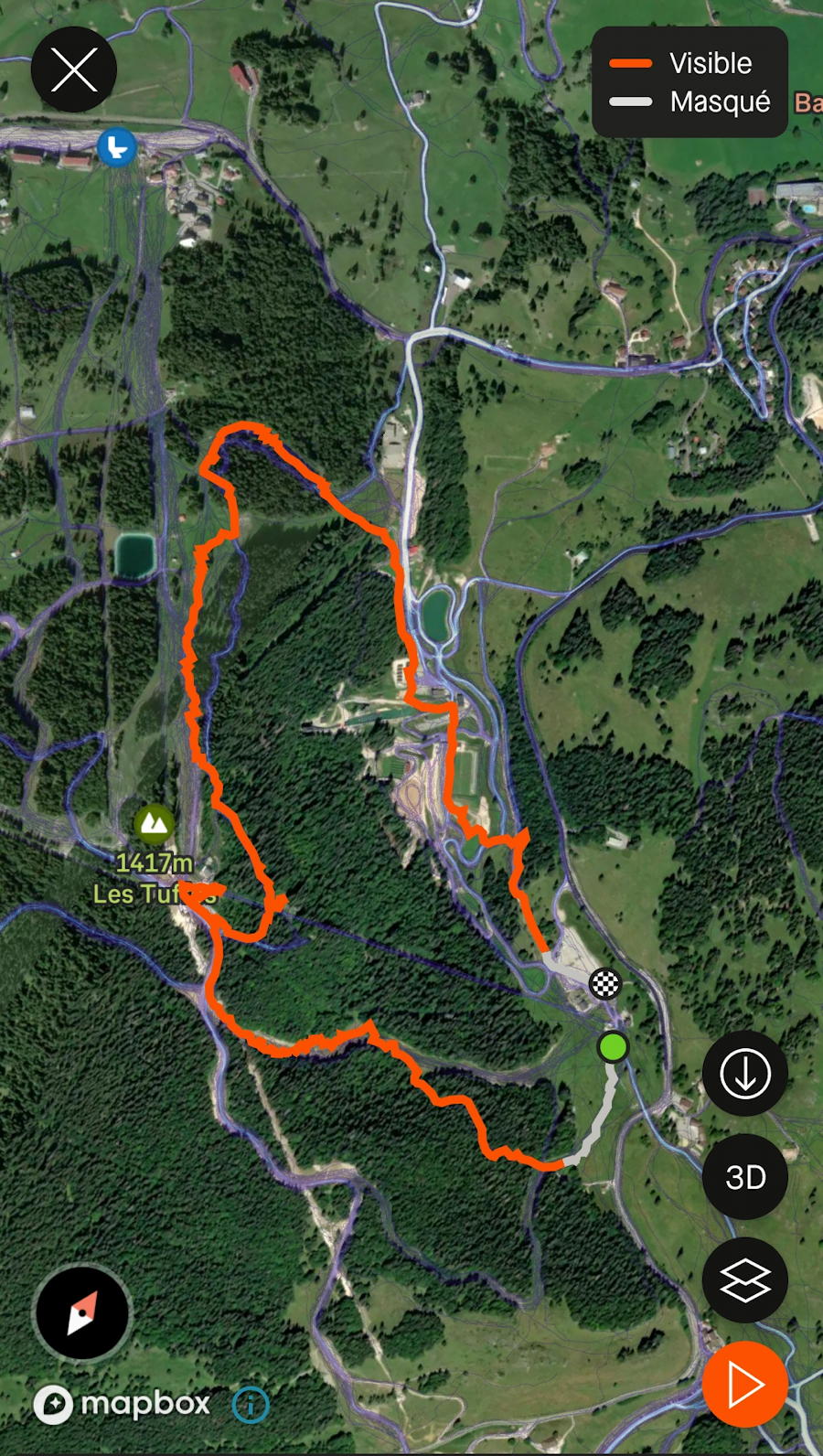Select the Les Tuffes summit marker
This screenshot has height=1456, width=823.
155,825
